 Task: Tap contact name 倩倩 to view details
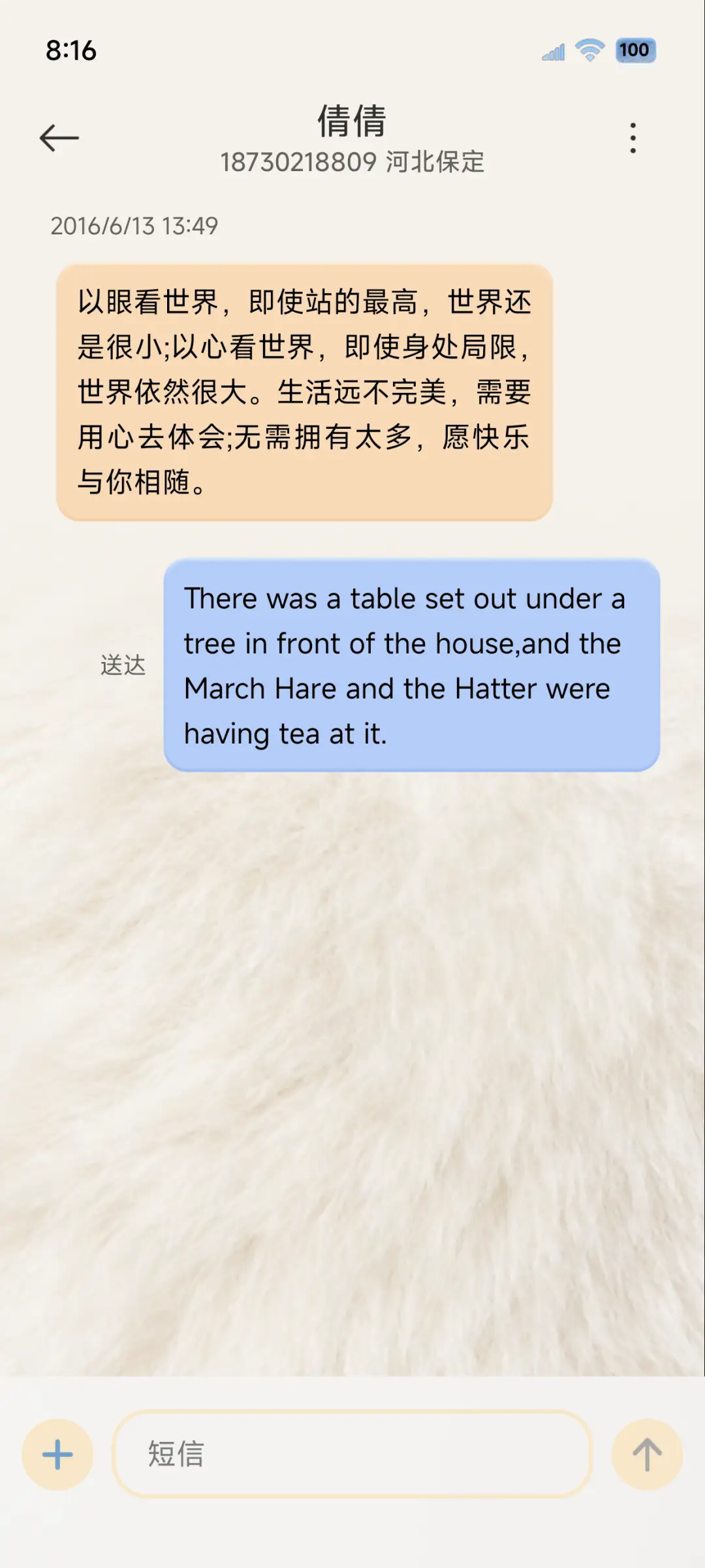coord(352,124)
